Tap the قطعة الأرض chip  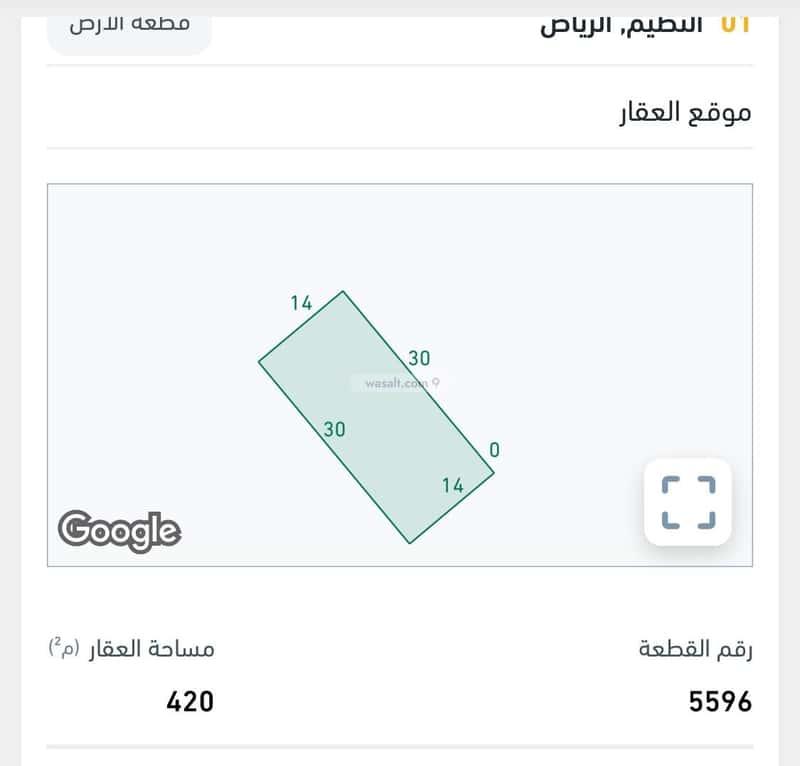[x=129, y=26]
